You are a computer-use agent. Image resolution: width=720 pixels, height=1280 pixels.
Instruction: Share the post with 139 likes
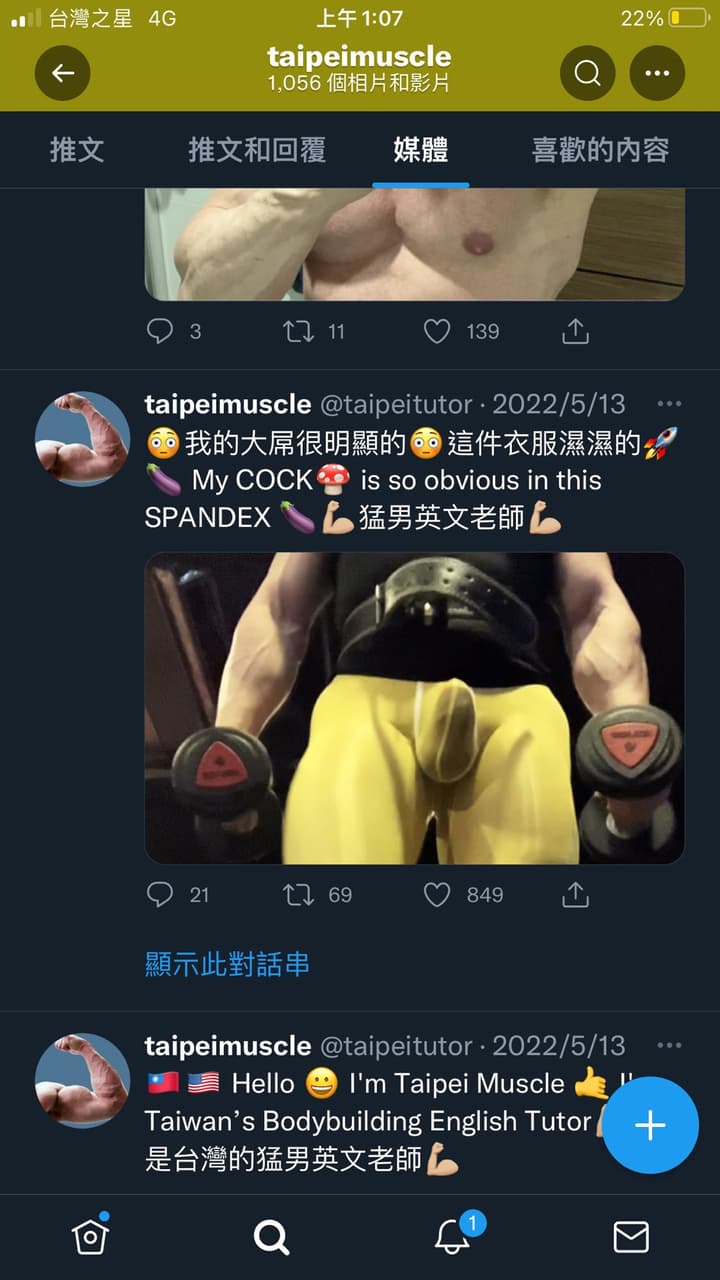575,331
